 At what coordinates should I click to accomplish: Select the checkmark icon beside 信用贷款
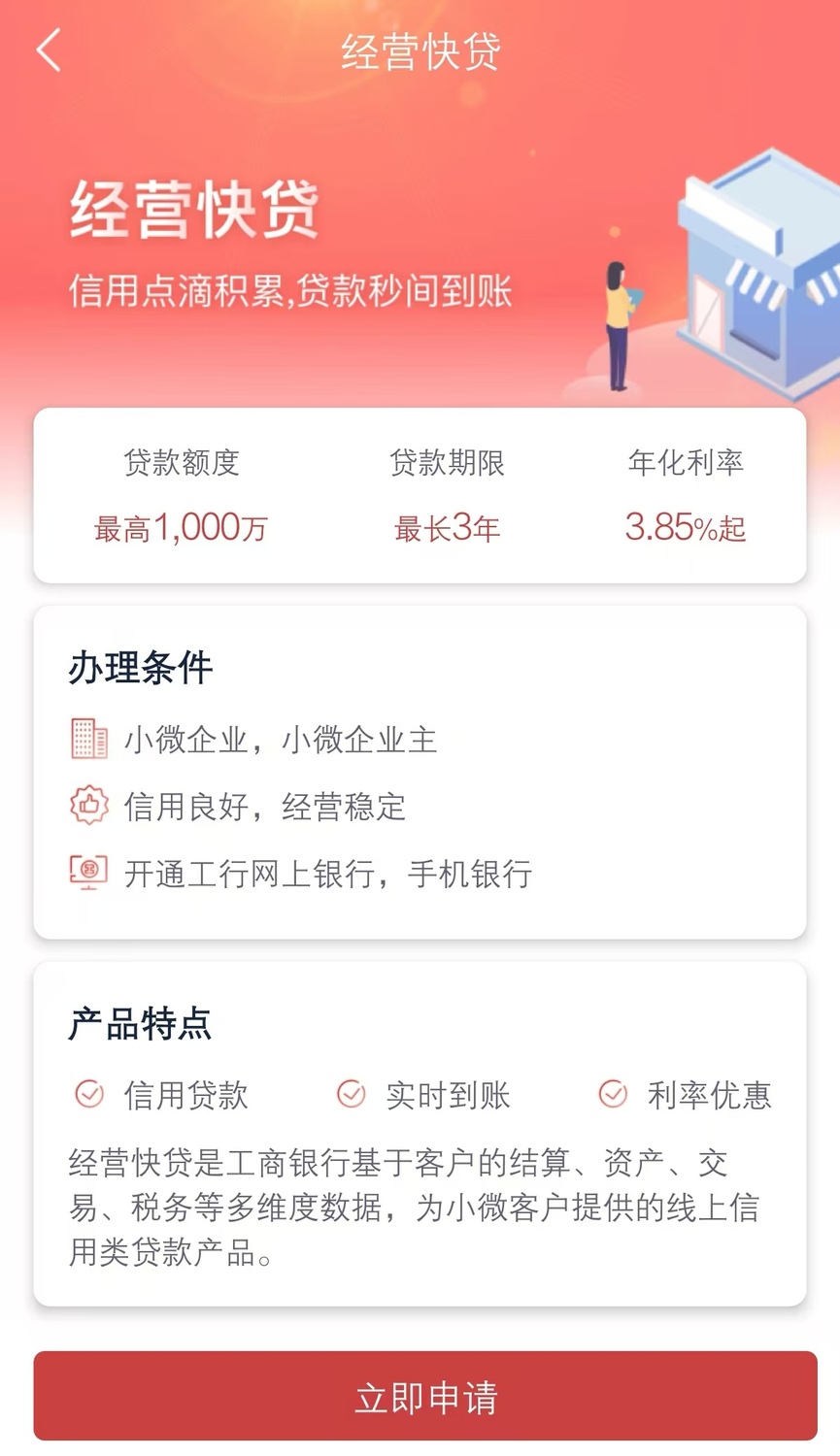88,1094
